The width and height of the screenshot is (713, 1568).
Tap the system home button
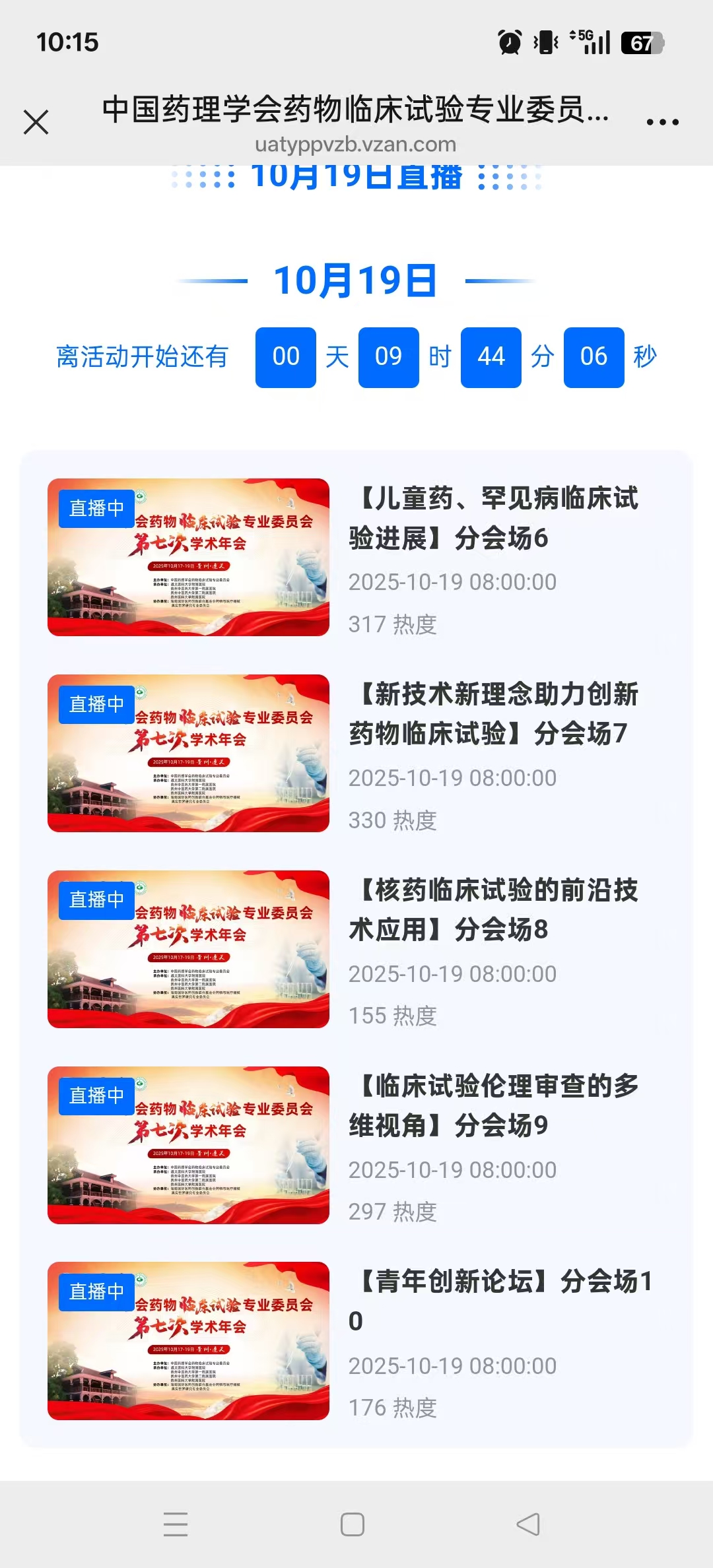(353, 1524)
